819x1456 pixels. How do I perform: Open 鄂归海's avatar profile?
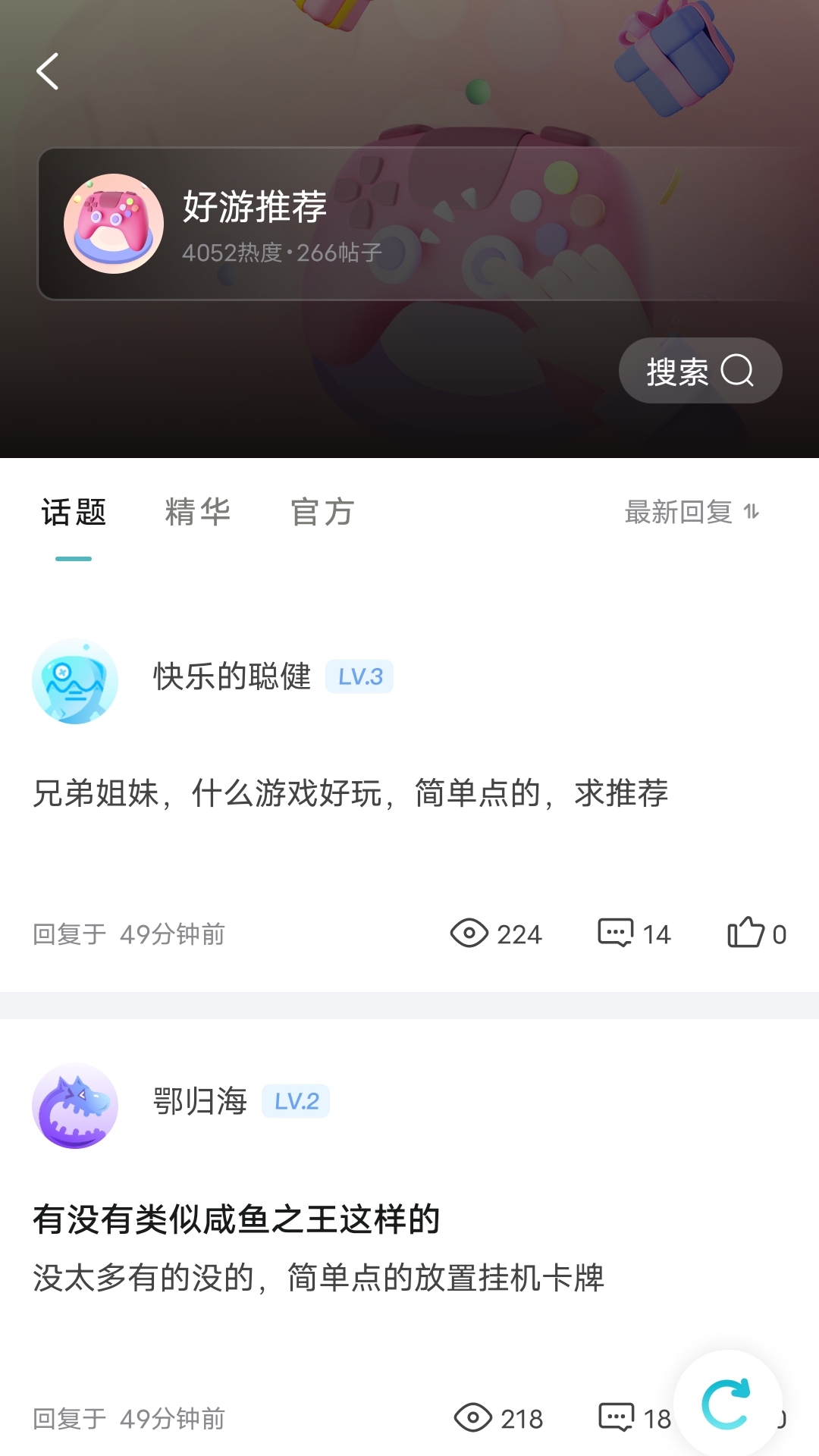pos(75,1106)
